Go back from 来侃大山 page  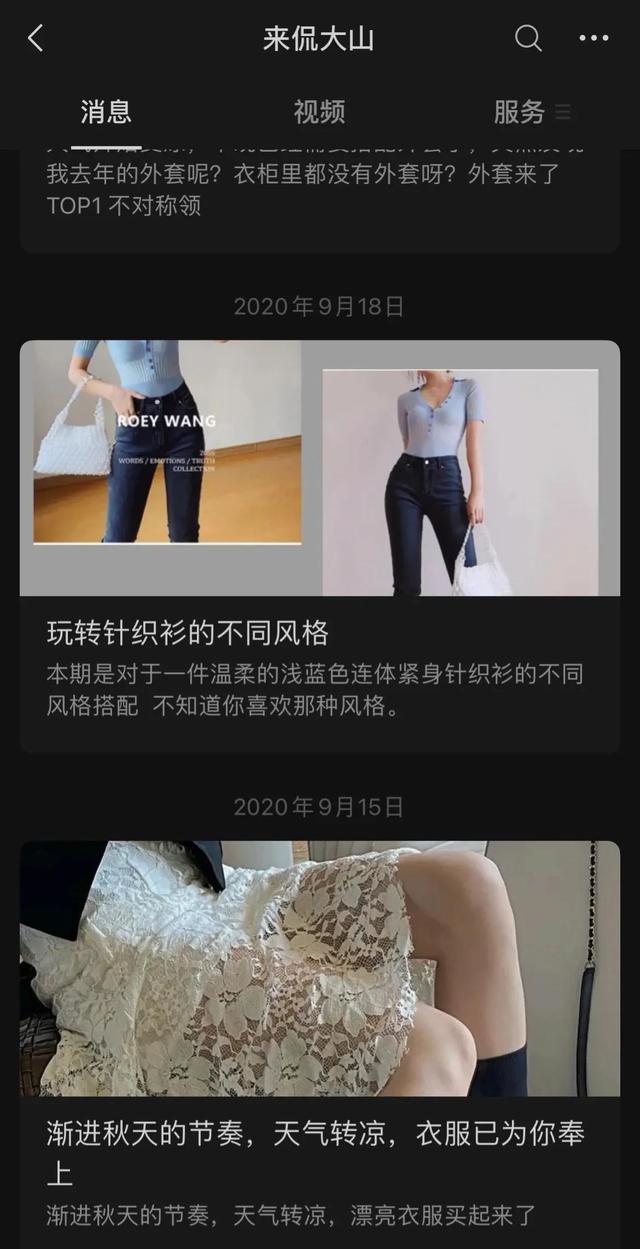click(36, 39)
